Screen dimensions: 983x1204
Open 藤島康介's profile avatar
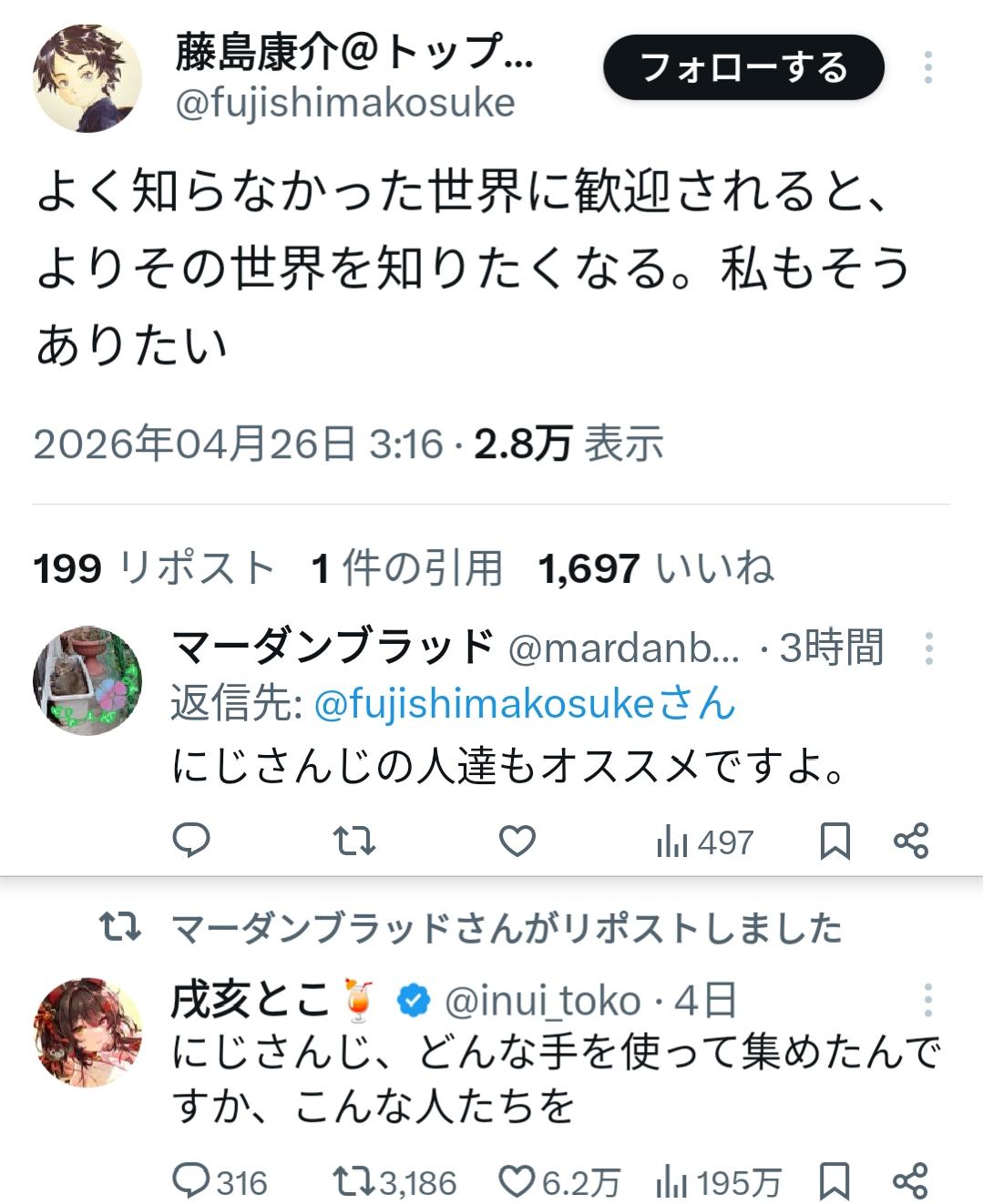87,78
